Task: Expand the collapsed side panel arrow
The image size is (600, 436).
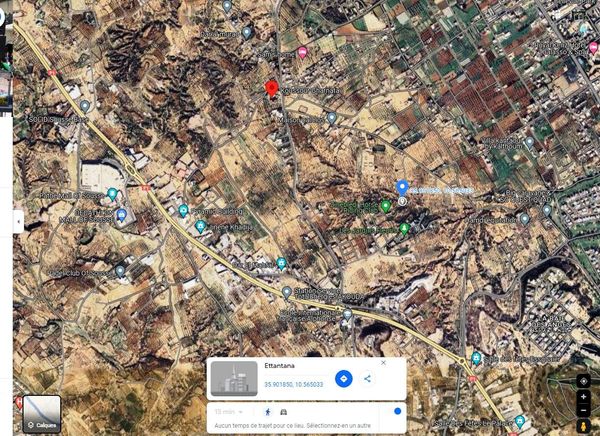Action: click(17, 222)
